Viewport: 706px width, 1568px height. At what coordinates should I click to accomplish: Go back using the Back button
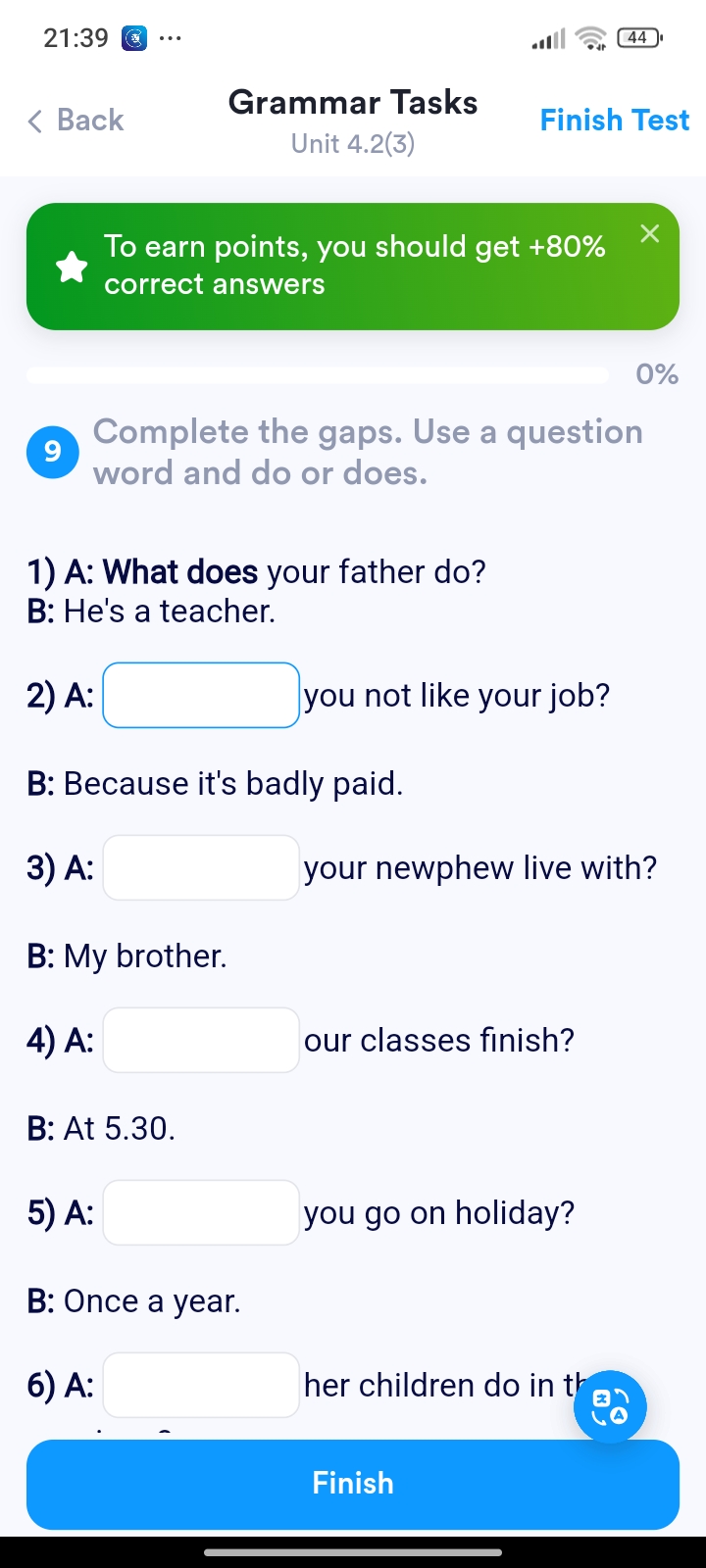click(76, 121)
